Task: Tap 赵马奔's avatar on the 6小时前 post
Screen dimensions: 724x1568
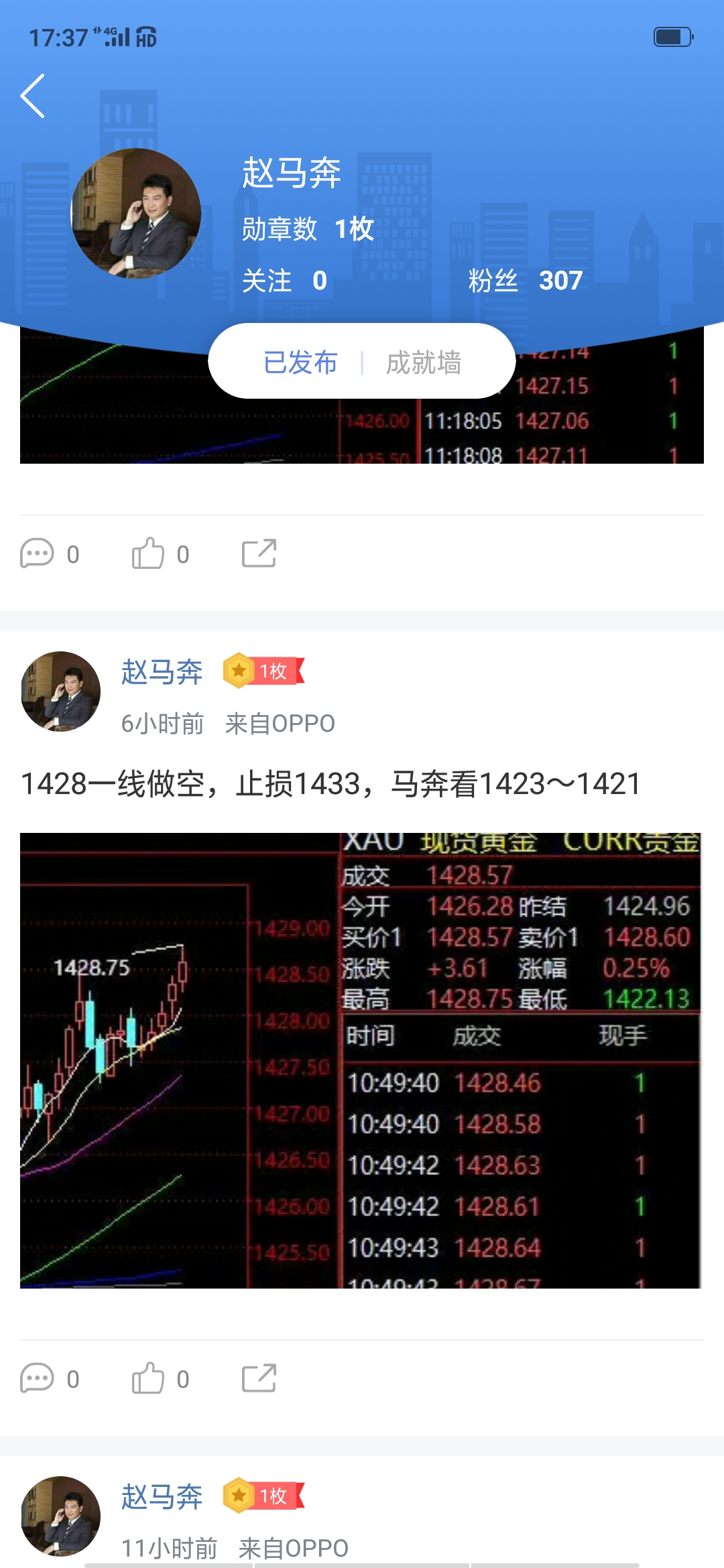Action: 61,692
